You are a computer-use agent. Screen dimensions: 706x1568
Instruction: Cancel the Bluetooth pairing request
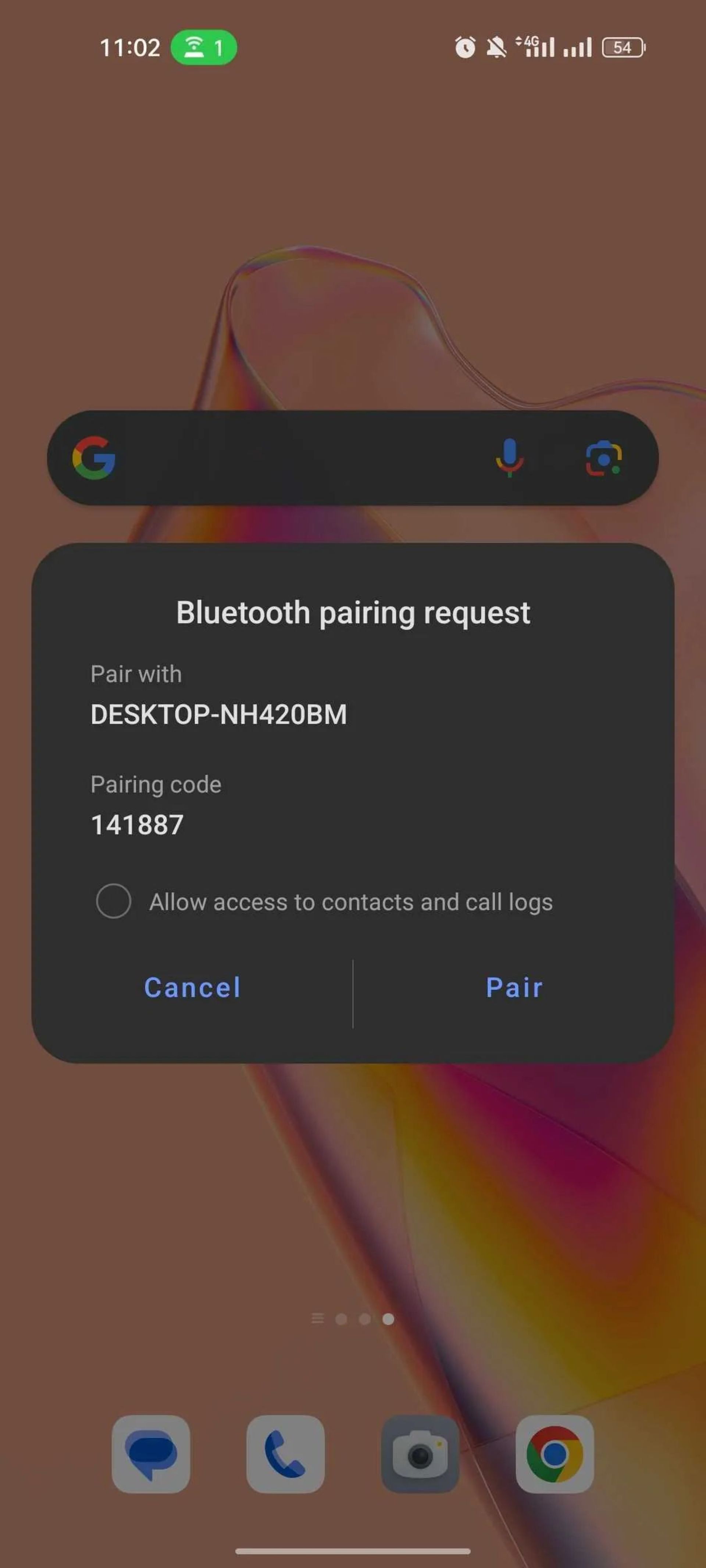click(192, 987)
